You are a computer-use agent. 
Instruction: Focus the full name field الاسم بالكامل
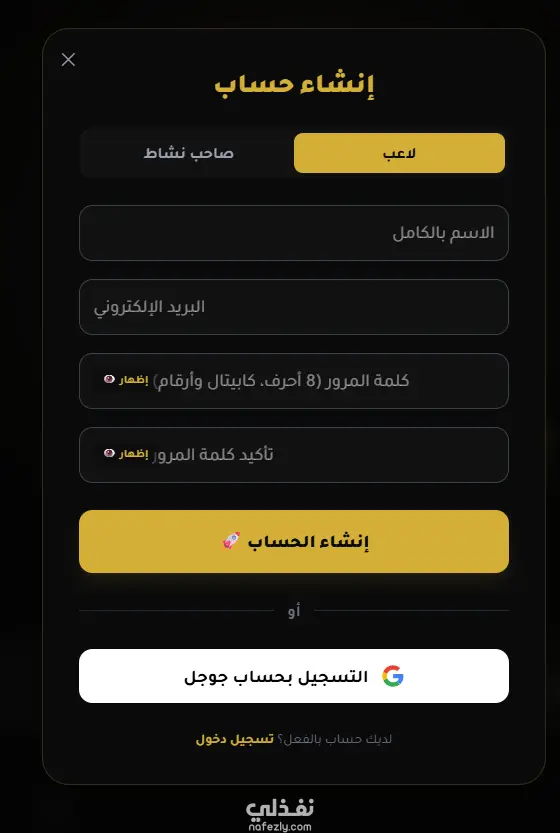pos(294,233)
